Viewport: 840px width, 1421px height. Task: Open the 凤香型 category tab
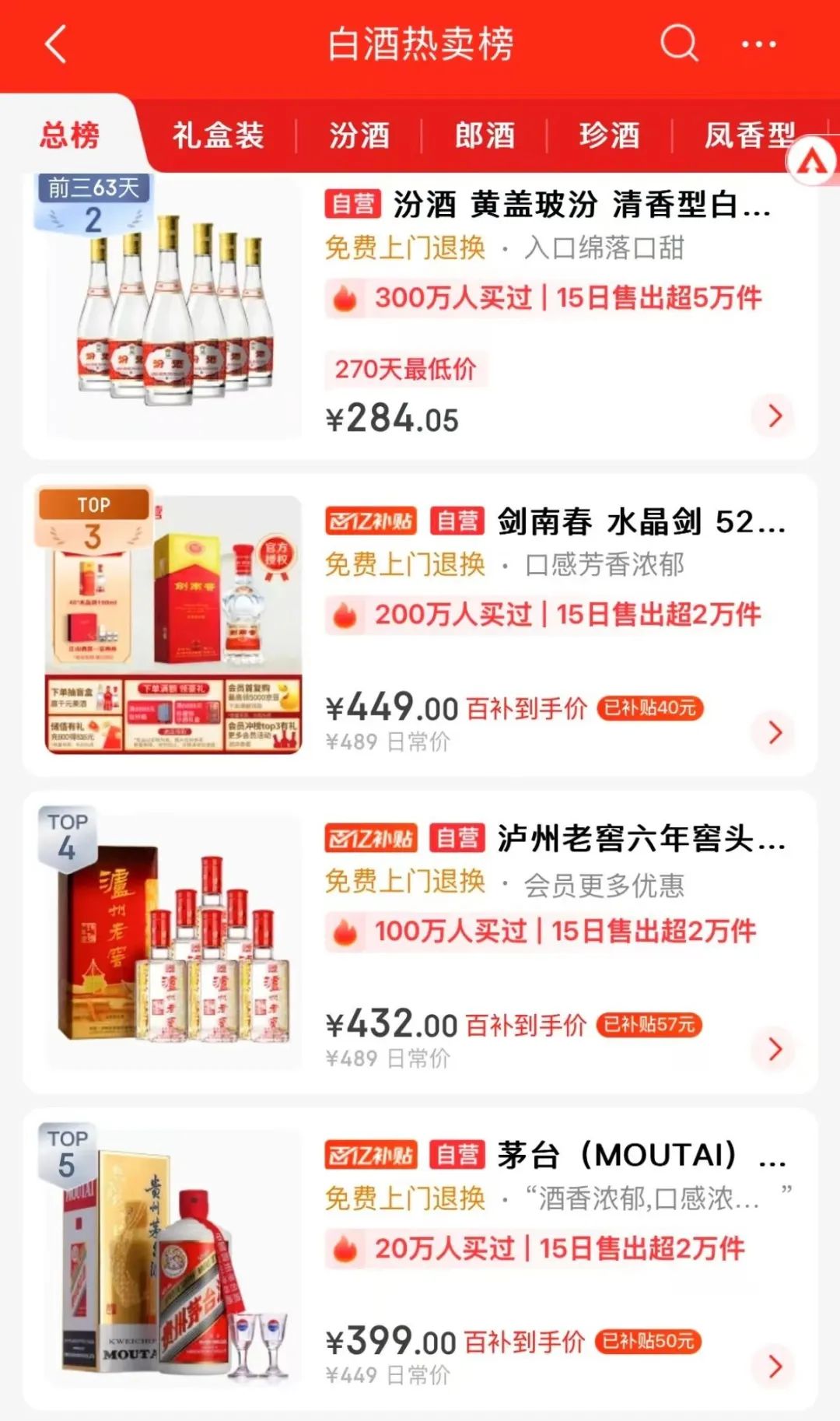(x=747, y=135)
